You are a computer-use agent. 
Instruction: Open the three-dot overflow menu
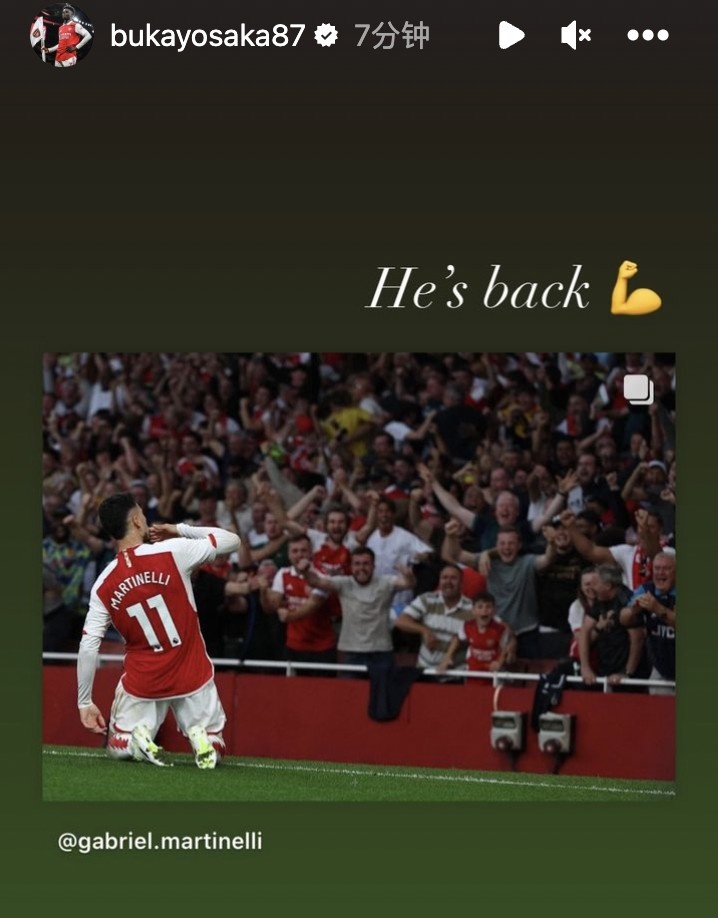coord(647,36)
